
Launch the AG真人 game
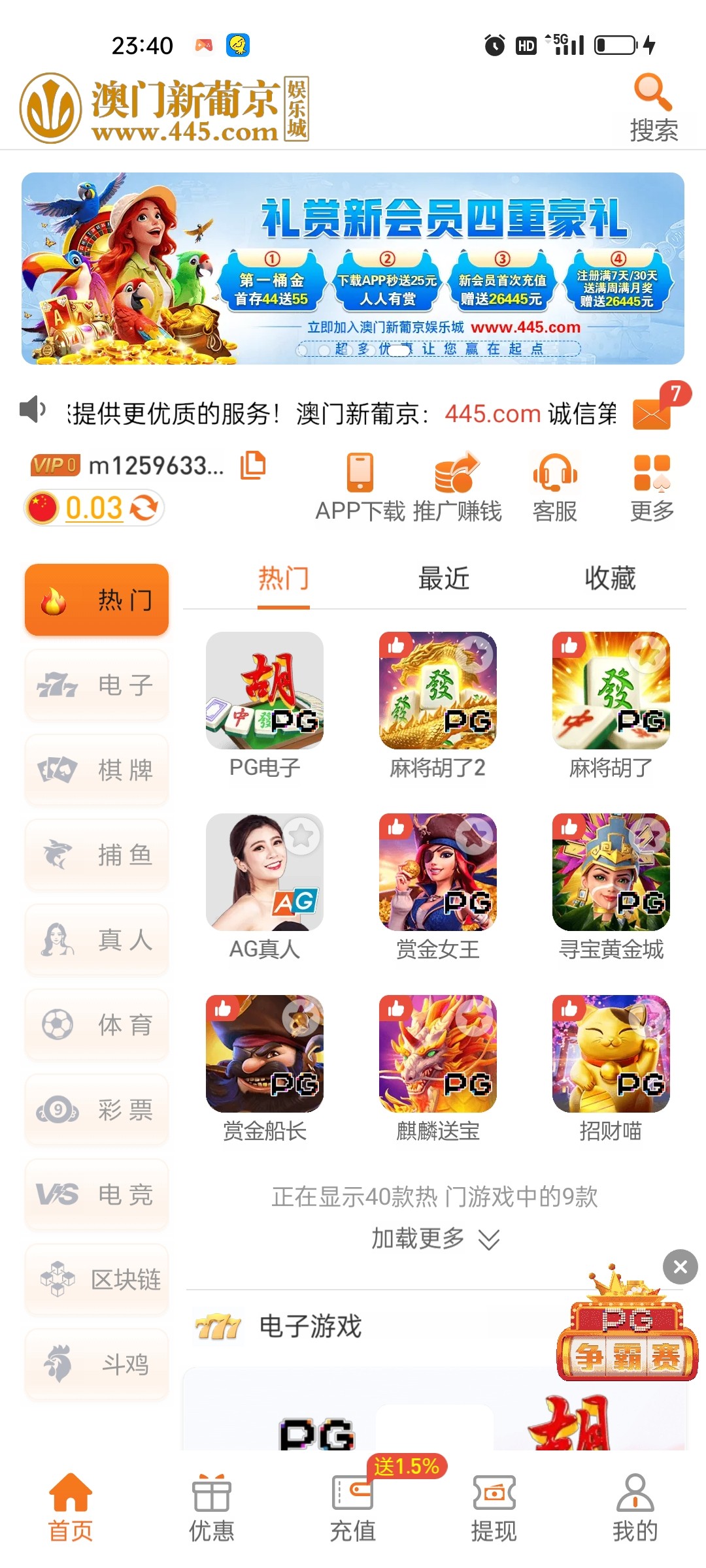click(x=264, y=872)
